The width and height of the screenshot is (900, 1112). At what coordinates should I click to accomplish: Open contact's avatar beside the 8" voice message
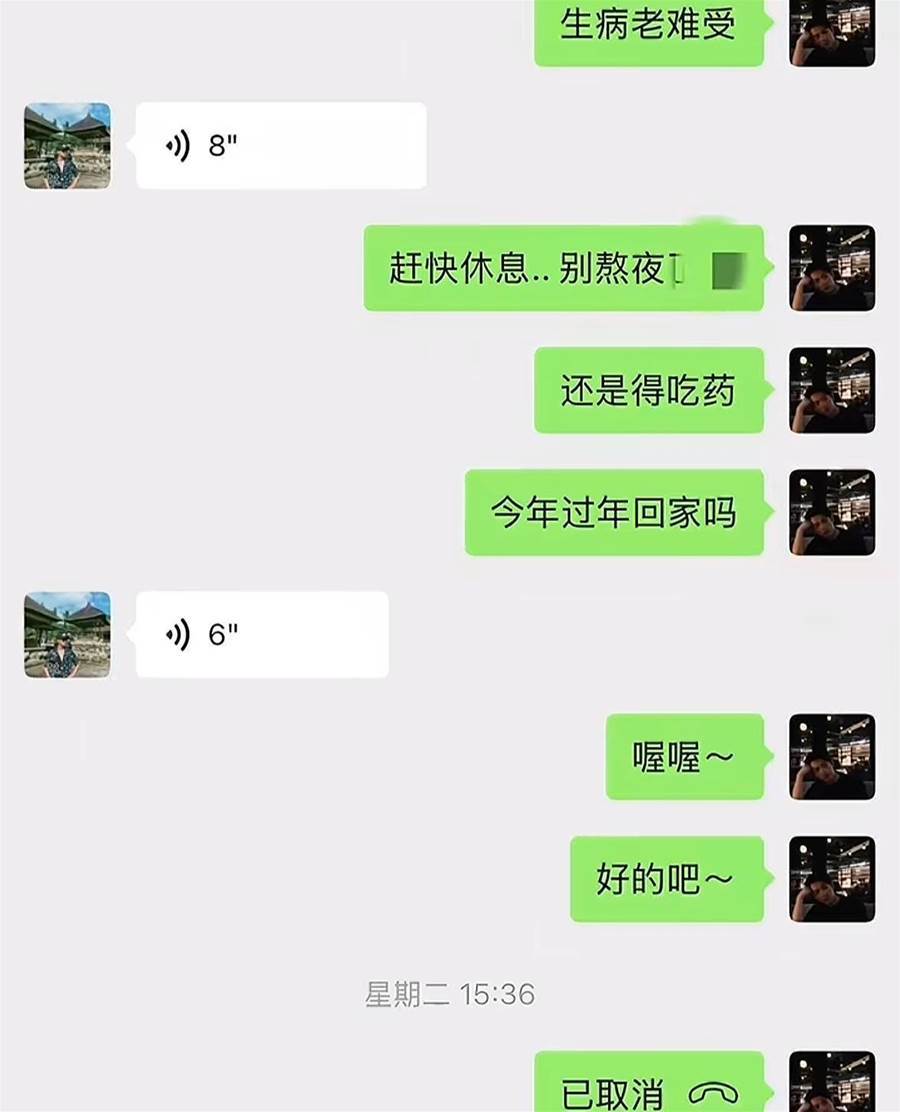pos(67,146)
